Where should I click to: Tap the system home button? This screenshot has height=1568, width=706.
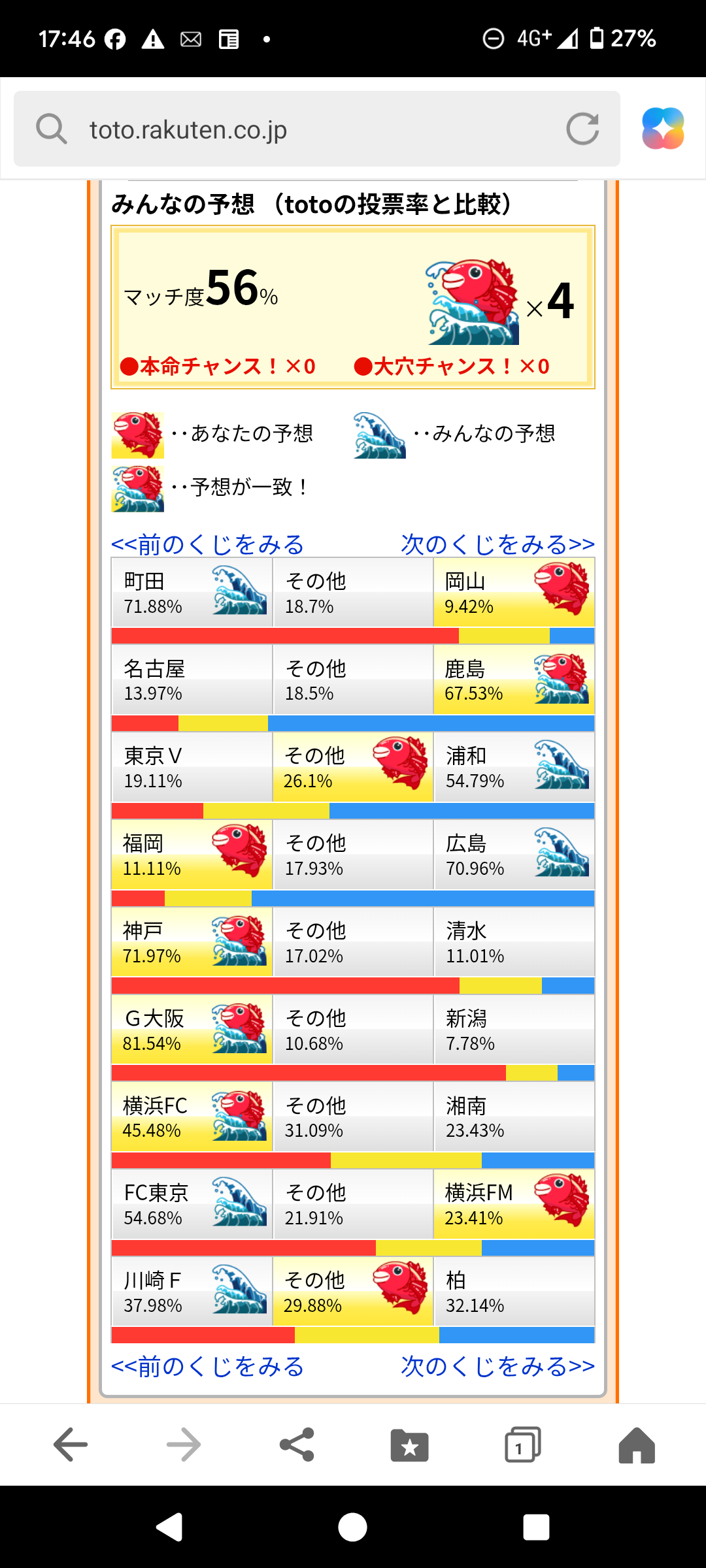[353, 1527]
